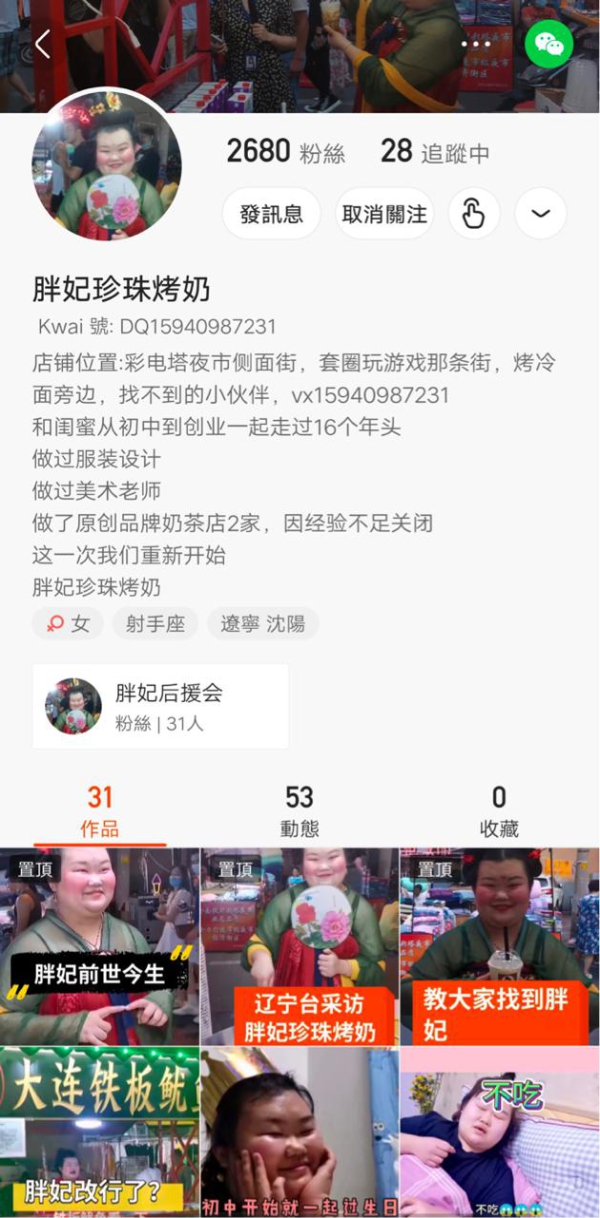Open the 不吃 video thumbnail
This screenshot has height=1218, width=600.
pos(499,1132)
